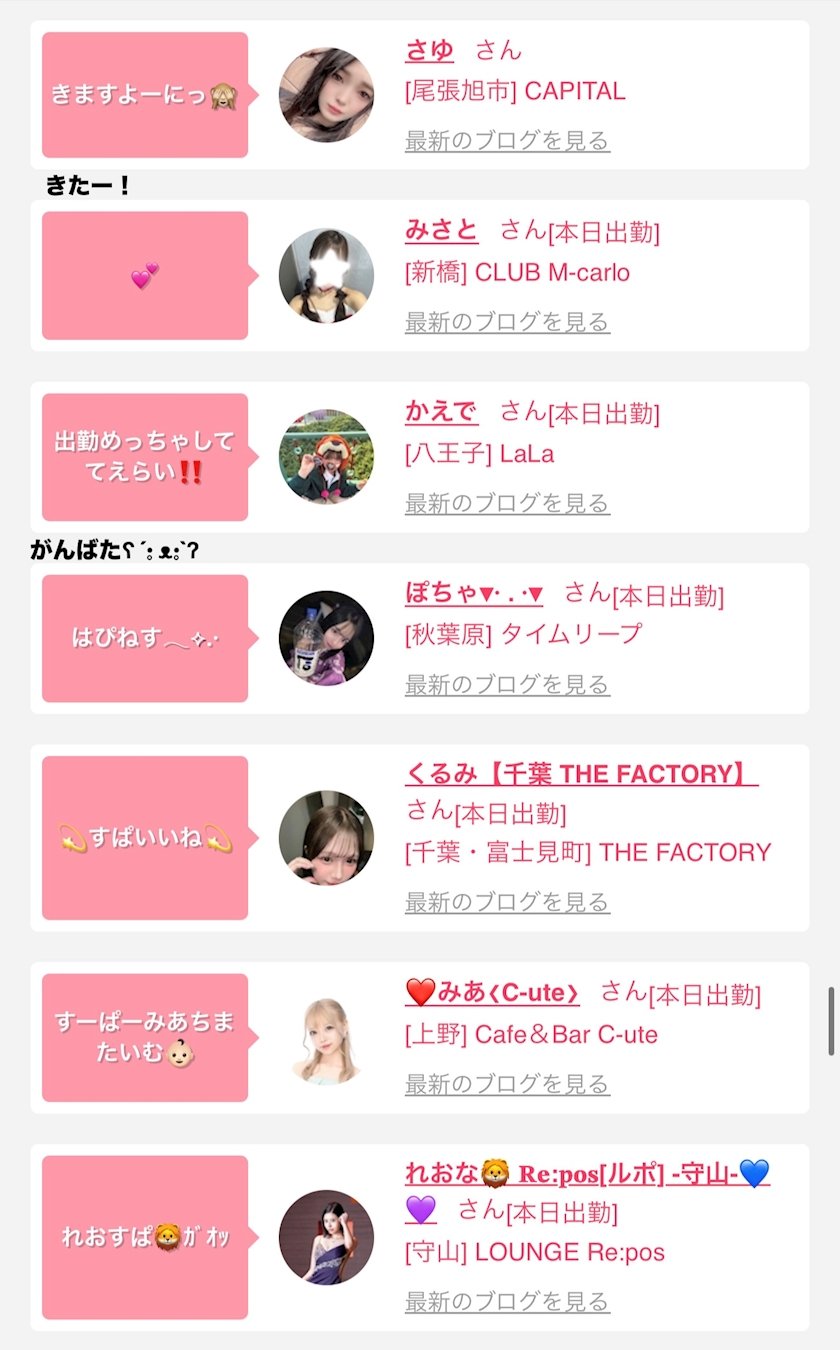Open ぽちゃ's profile name link

pyautogui.click(x=474, y=594)
